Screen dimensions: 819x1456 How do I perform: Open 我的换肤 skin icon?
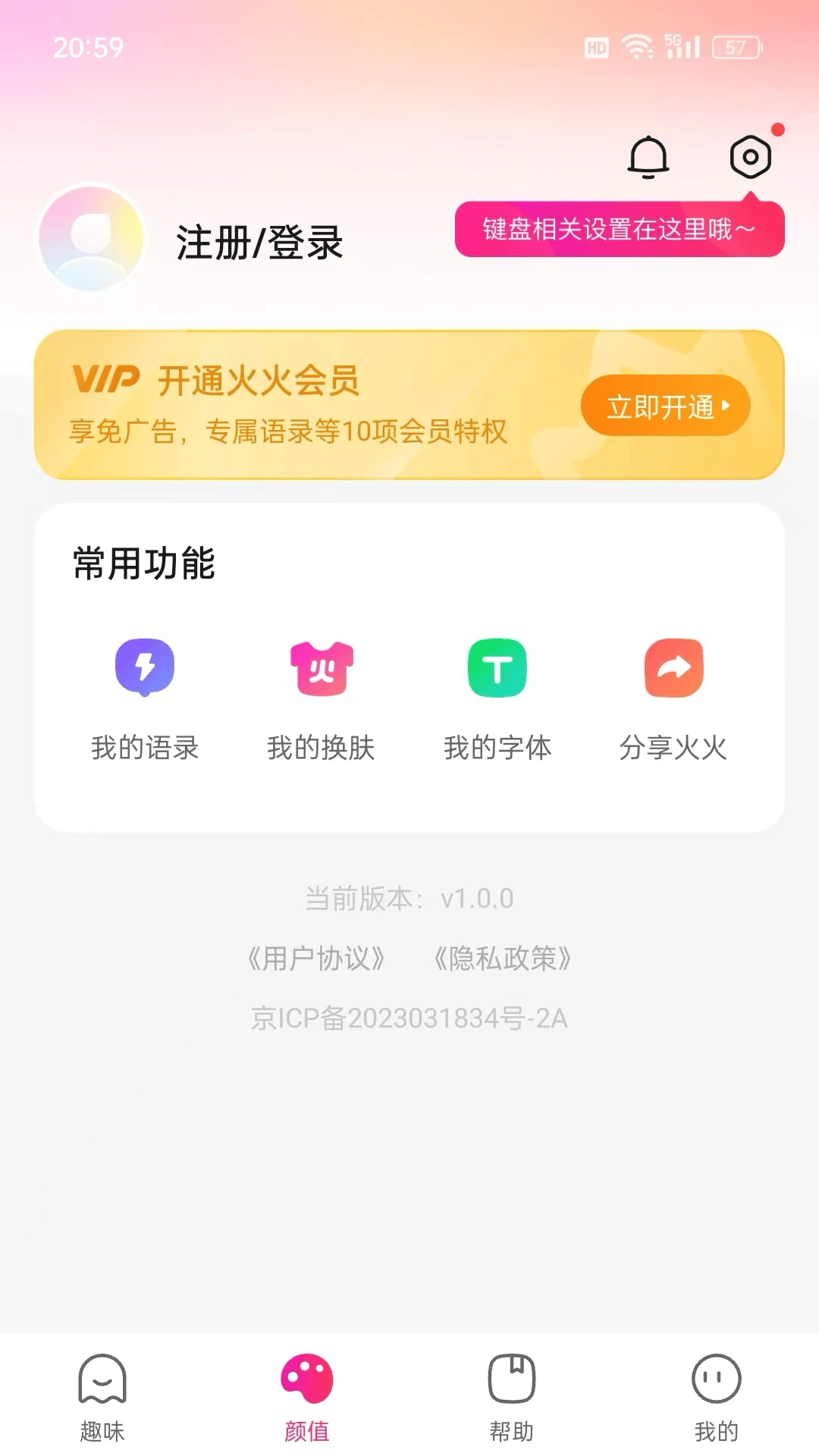(321, 667)
